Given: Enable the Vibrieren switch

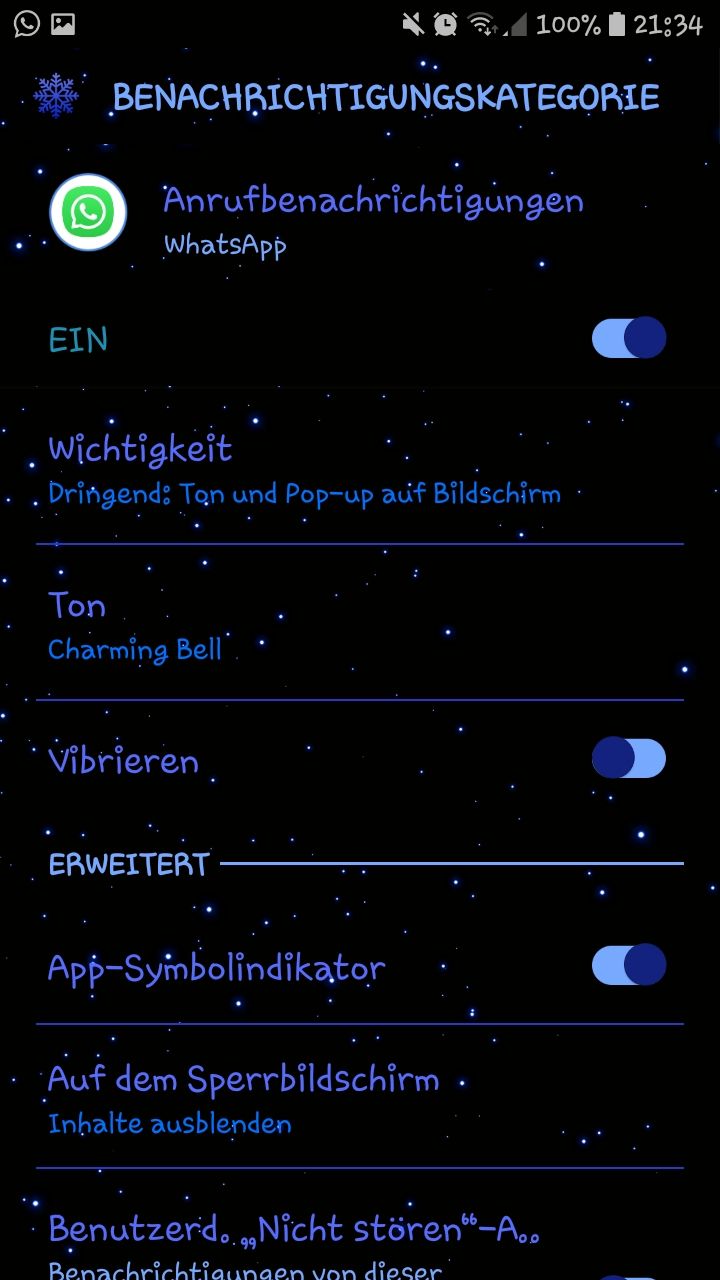Looking at the screenshot, I should pos(628,758).
